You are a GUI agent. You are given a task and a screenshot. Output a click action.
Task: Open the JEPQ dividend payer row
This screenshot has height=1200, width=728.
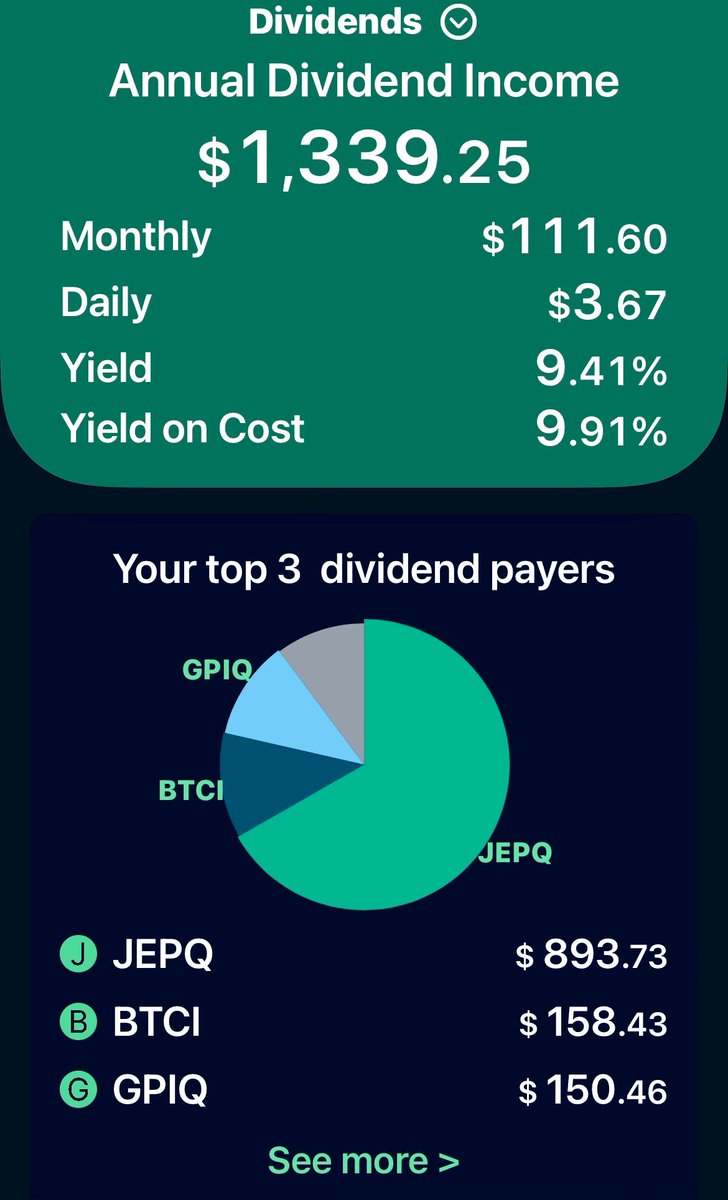point(364,955)
